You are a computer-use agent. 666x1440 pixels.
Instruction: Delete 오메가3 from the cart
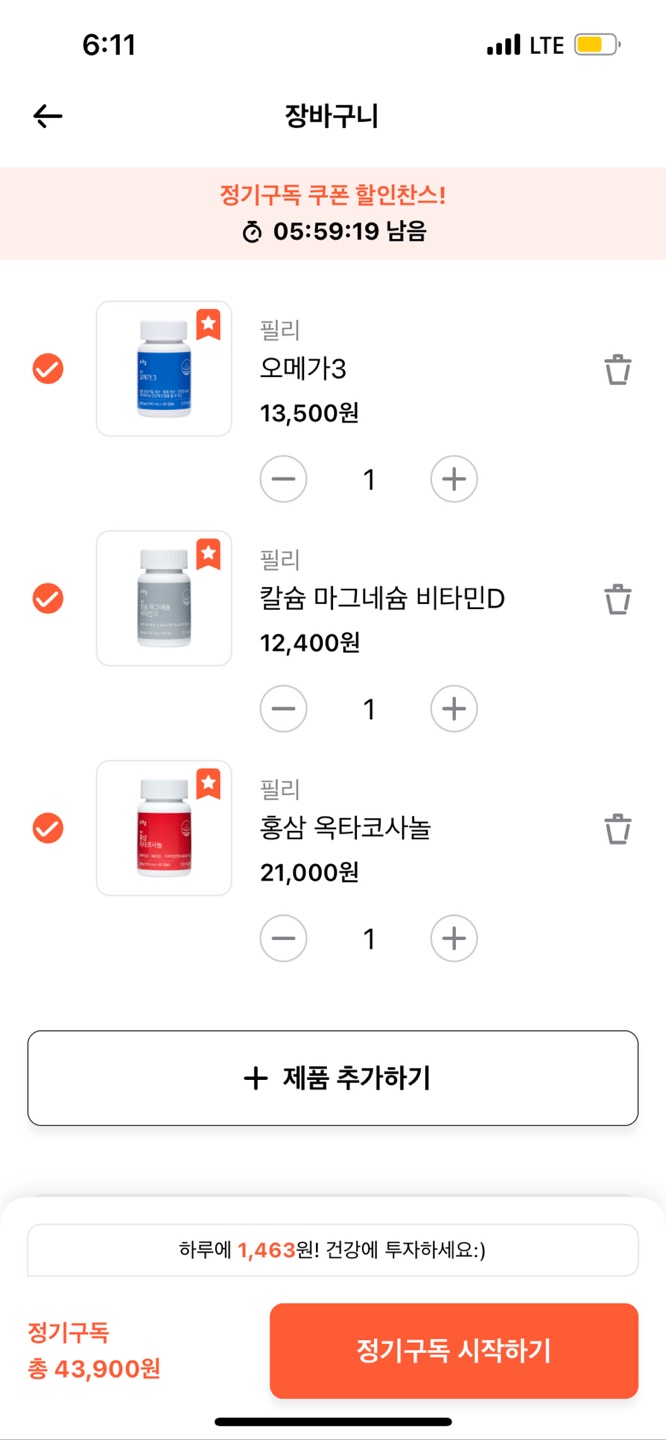click(x=617, y=369)
